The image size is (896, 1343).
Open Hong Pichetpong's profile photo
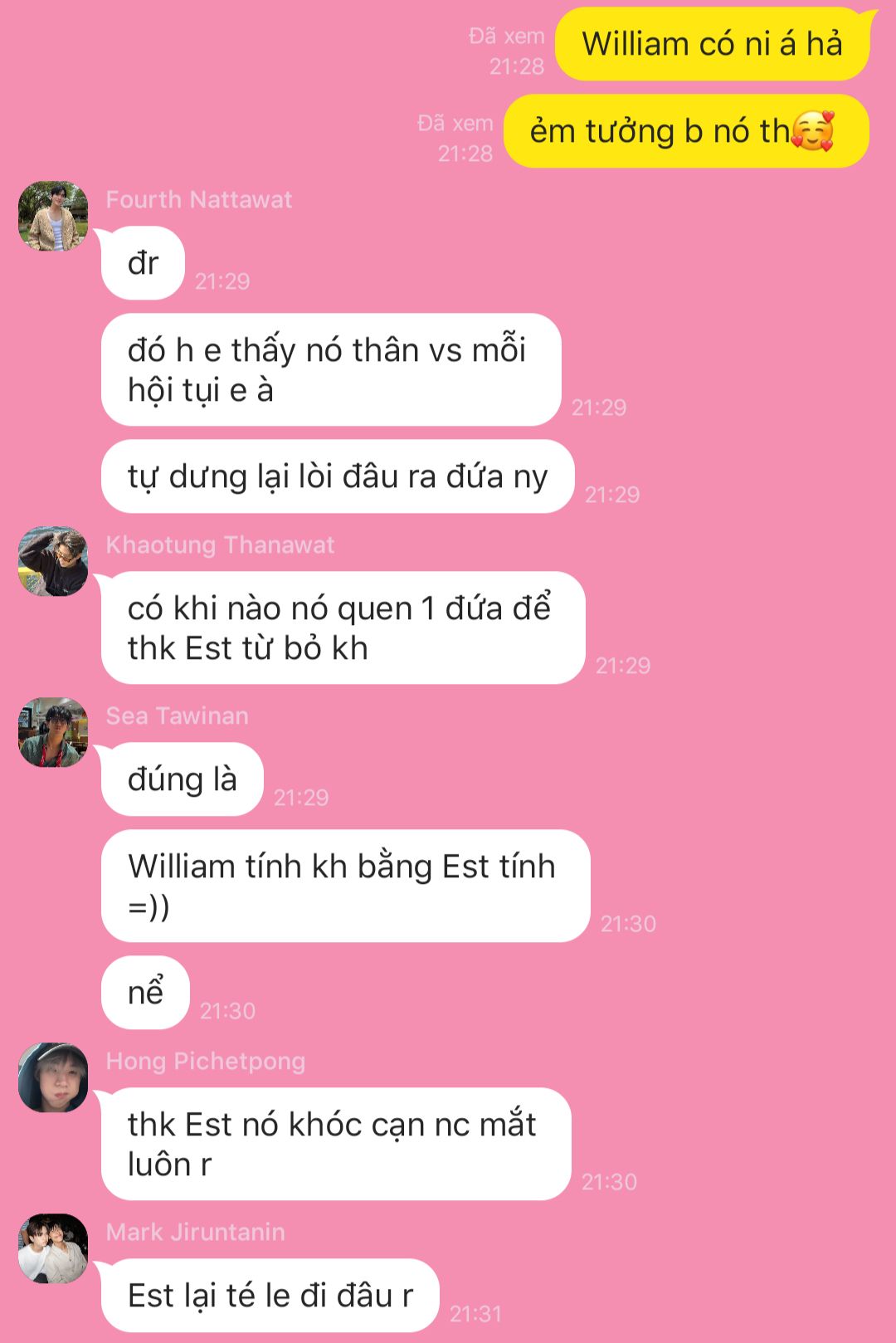click(53, 1077)
